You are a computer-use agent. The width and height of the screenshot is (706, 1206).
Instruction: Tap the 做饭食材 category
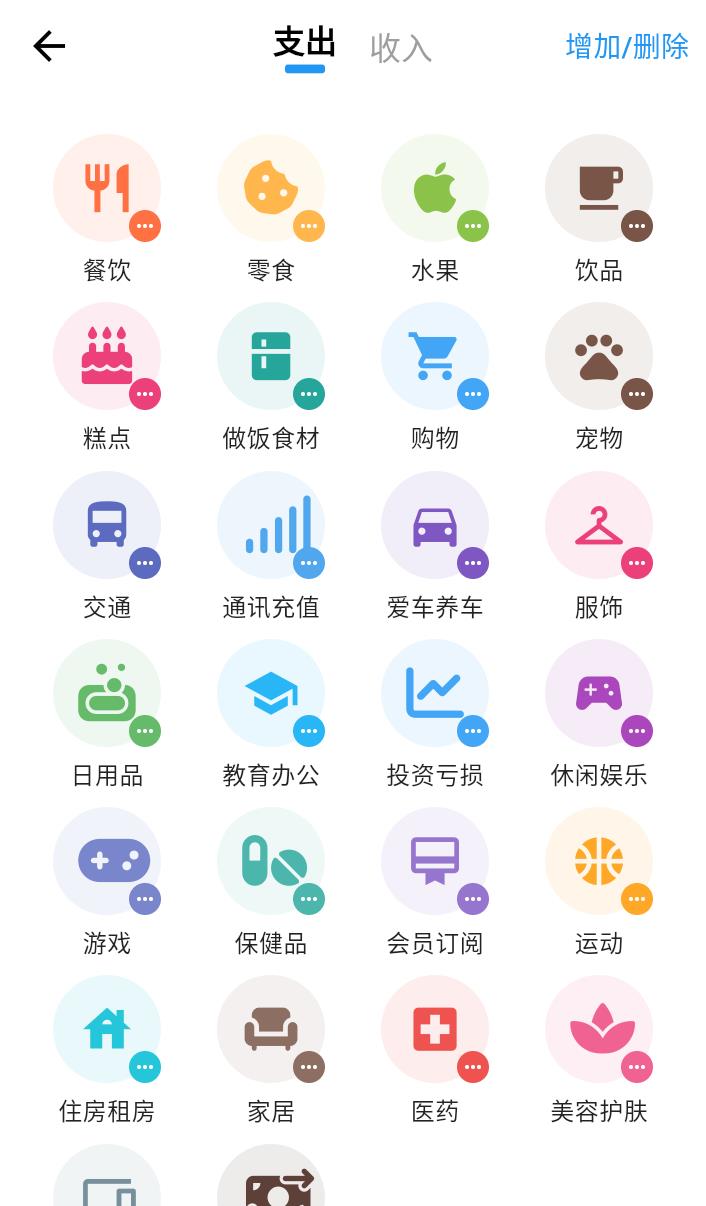[271, 356]
